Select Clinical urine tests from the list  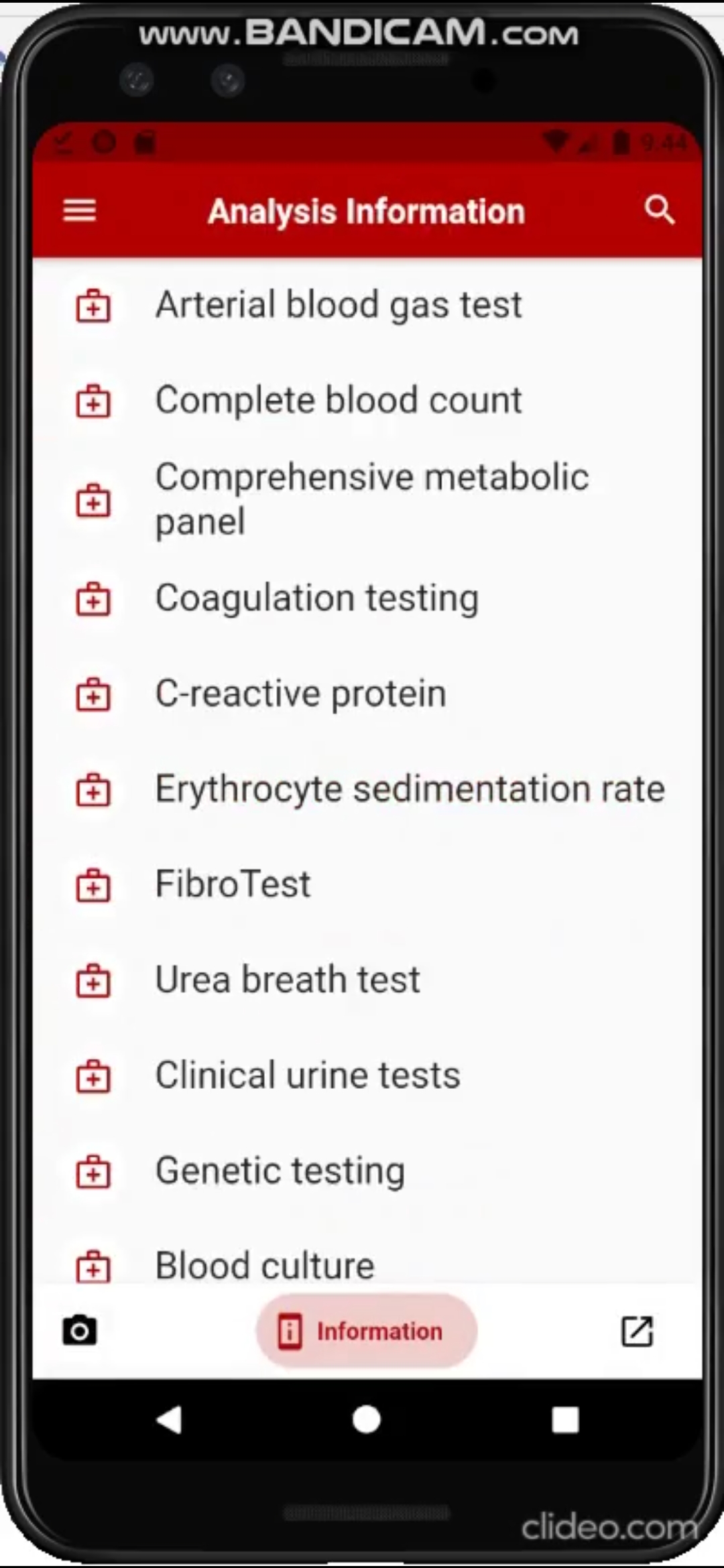pos(306,1075)
